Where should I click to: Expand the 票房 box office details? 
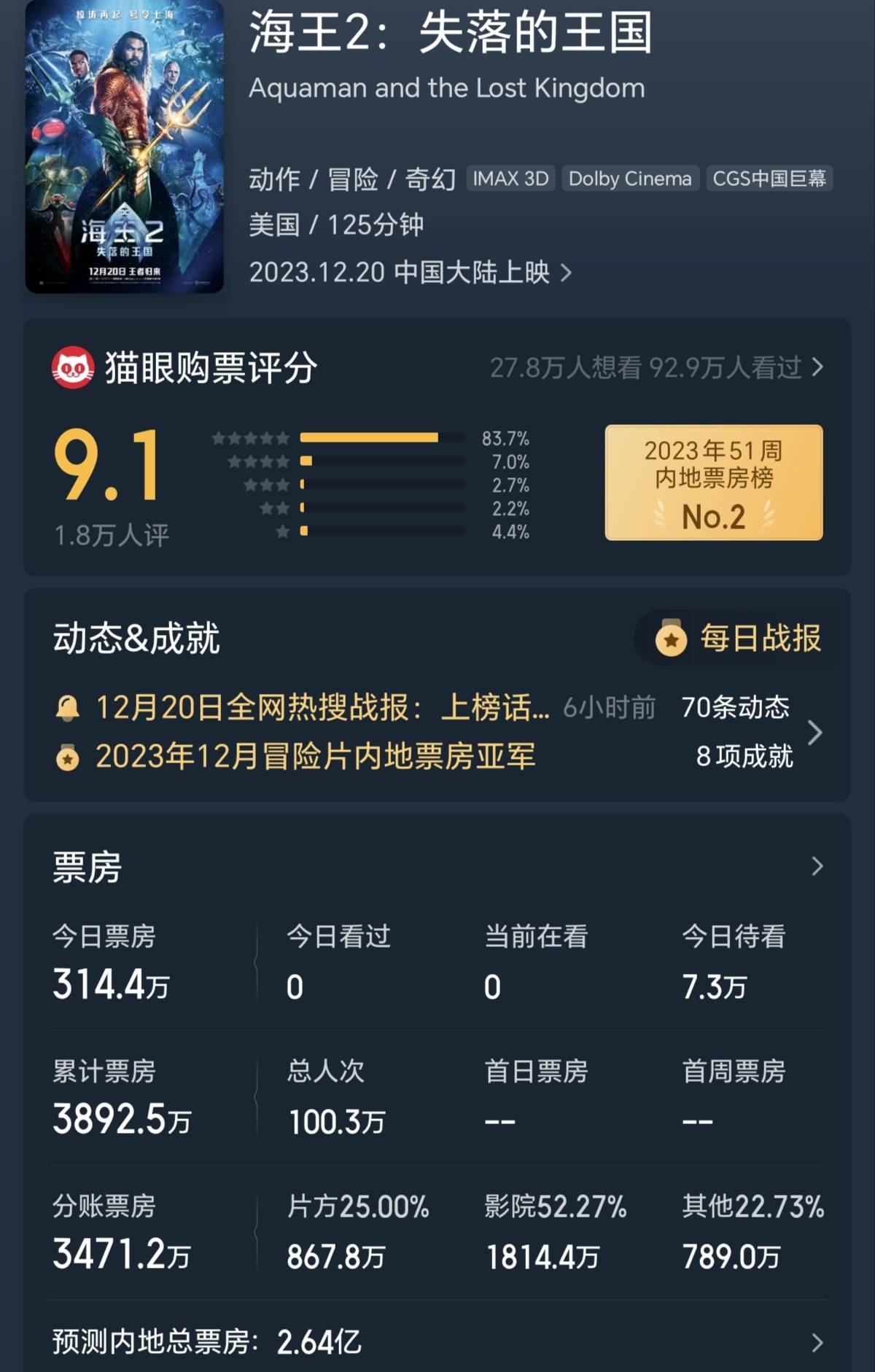click(817, 866)
